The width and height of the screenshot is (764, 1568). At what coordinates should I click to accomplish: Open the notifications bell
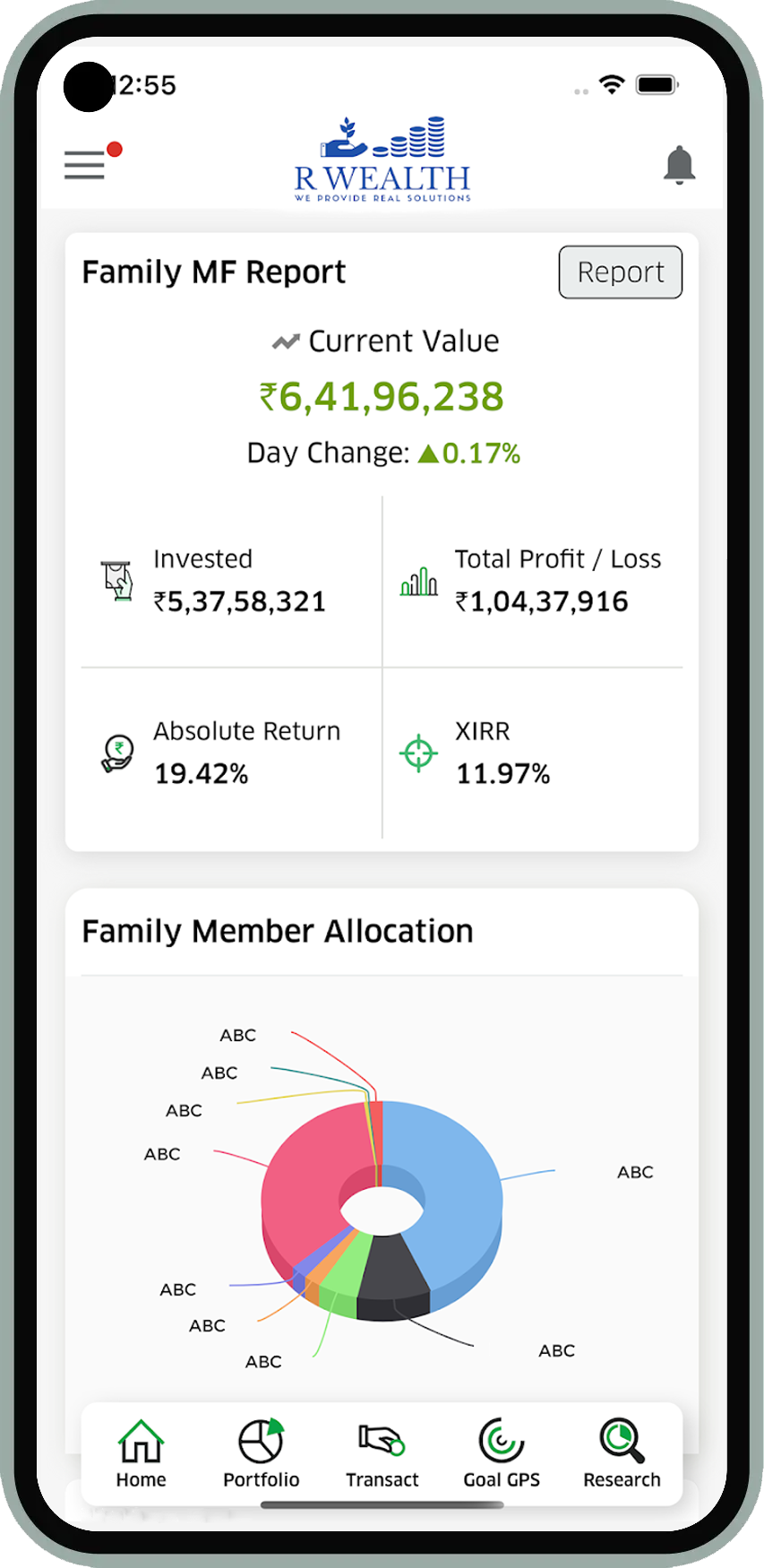(680, 165)
